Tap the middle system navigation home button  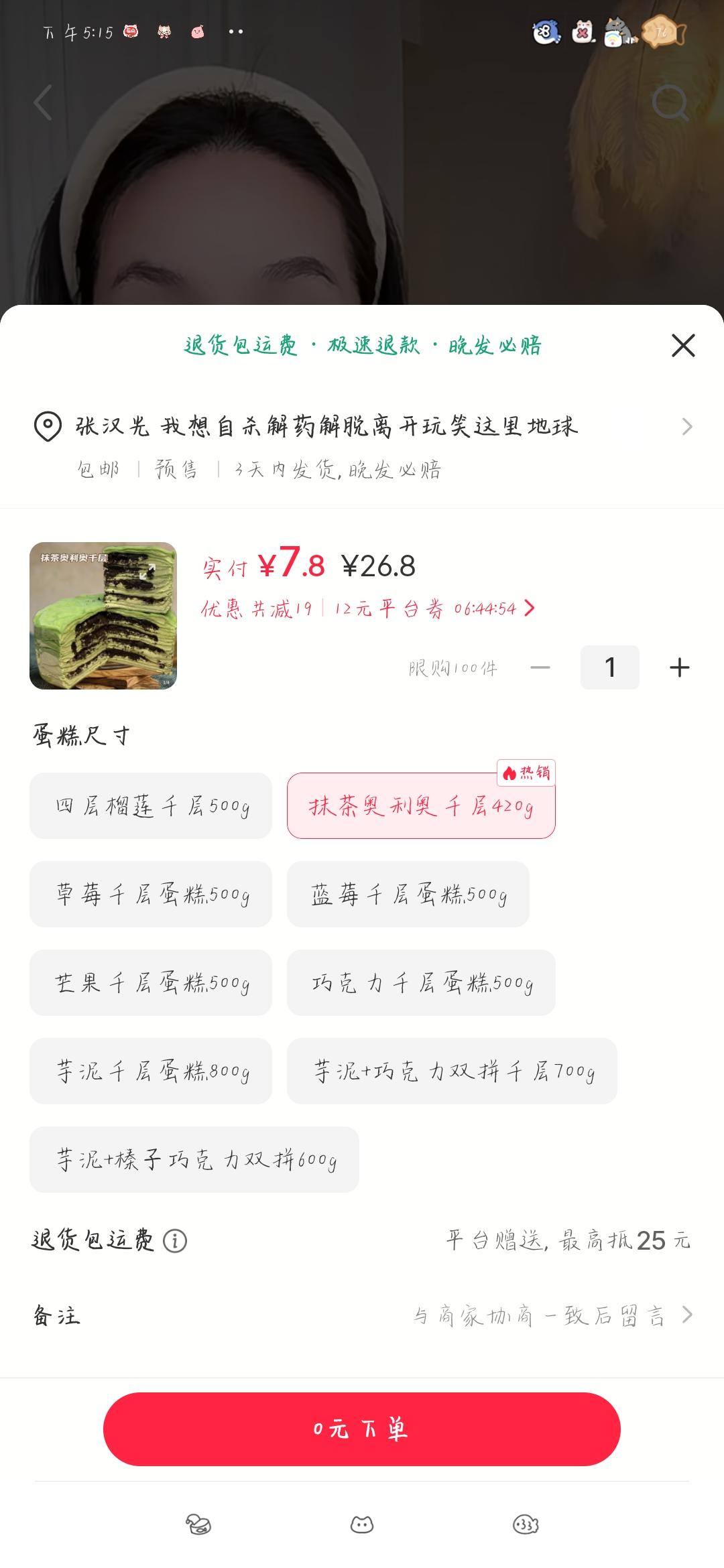(x=362, y=1525)
